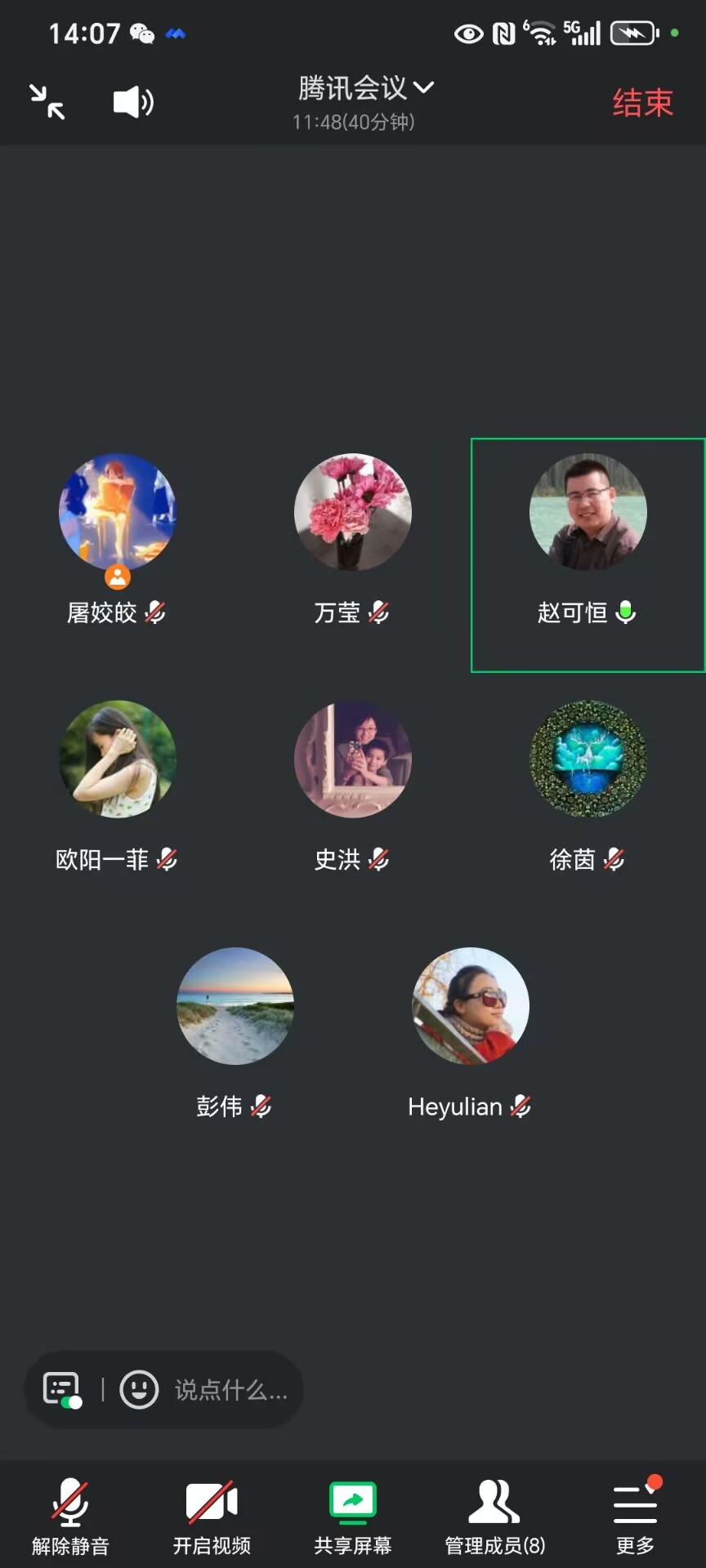Expand the 腾讯会议 meeting info dropdown

(365, 88)
